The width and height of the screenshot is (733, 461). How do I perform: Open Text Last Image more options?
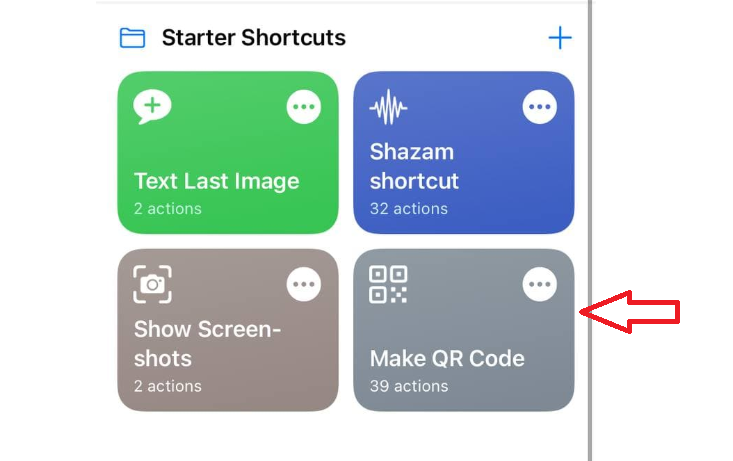(304, 107)
